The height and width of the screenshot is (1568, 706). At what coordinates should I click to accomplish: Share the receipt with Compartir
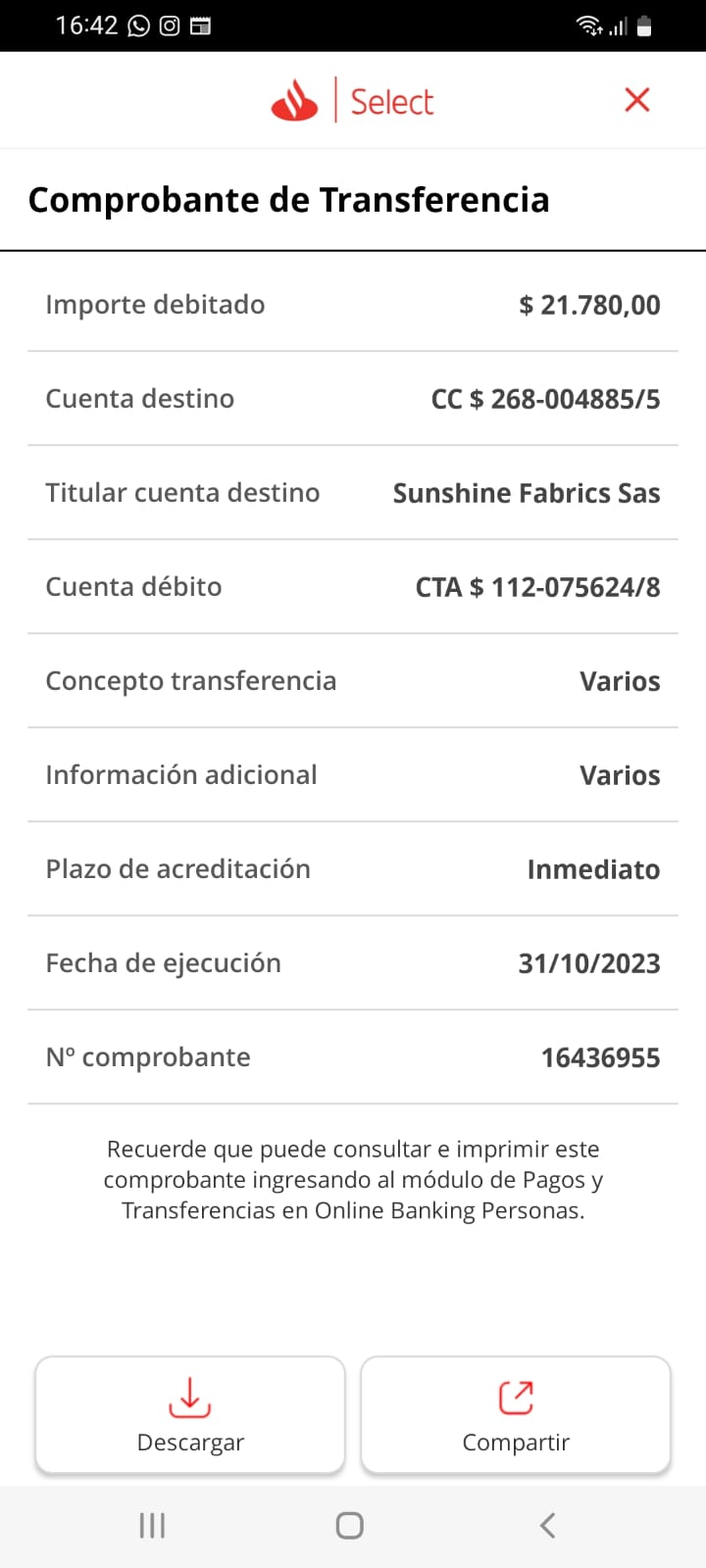click(516, 1414)
